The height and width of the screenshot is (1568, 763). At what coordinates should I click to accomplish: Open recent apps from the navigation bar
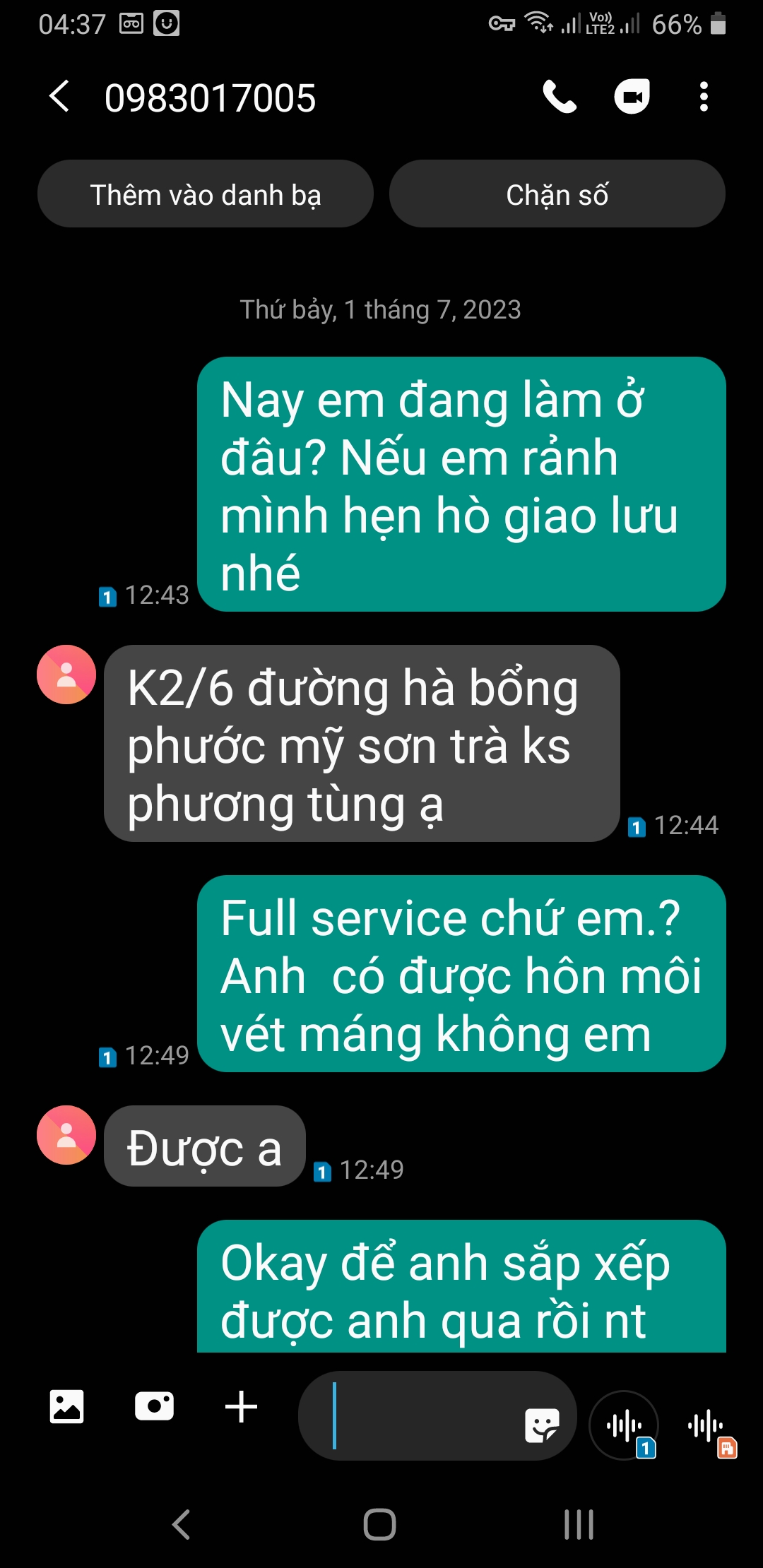[x=579, y=1524]
